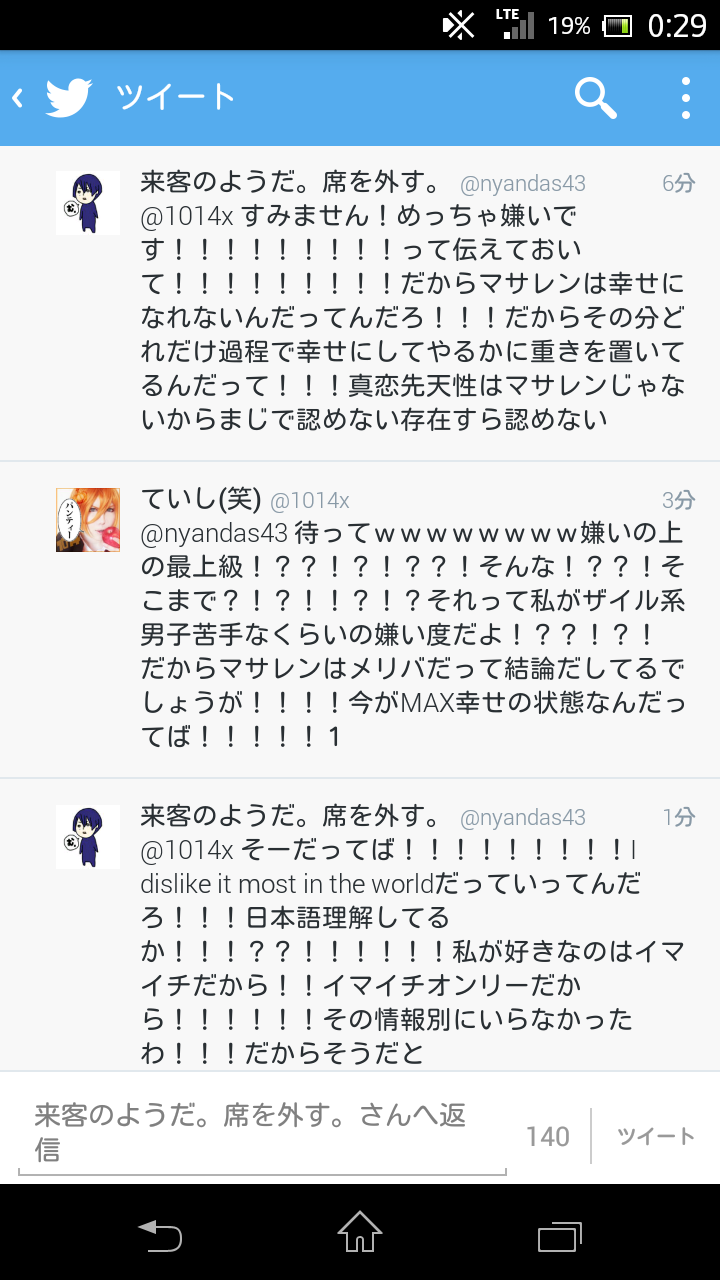Open the three-dot overflow menu
The image size is (720, 1280).
[685, 98]
